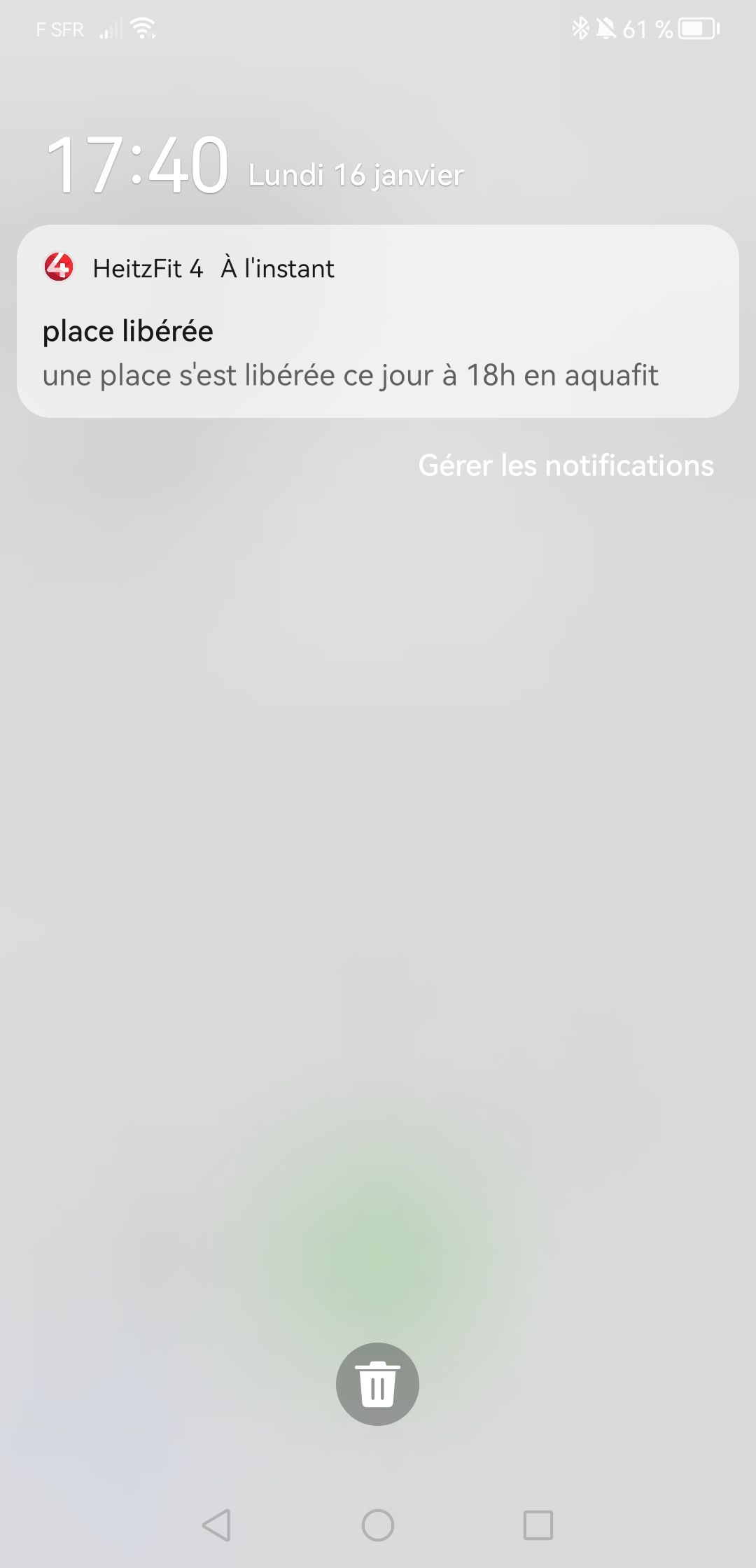Open Gérer les notifications

[566, 465]
